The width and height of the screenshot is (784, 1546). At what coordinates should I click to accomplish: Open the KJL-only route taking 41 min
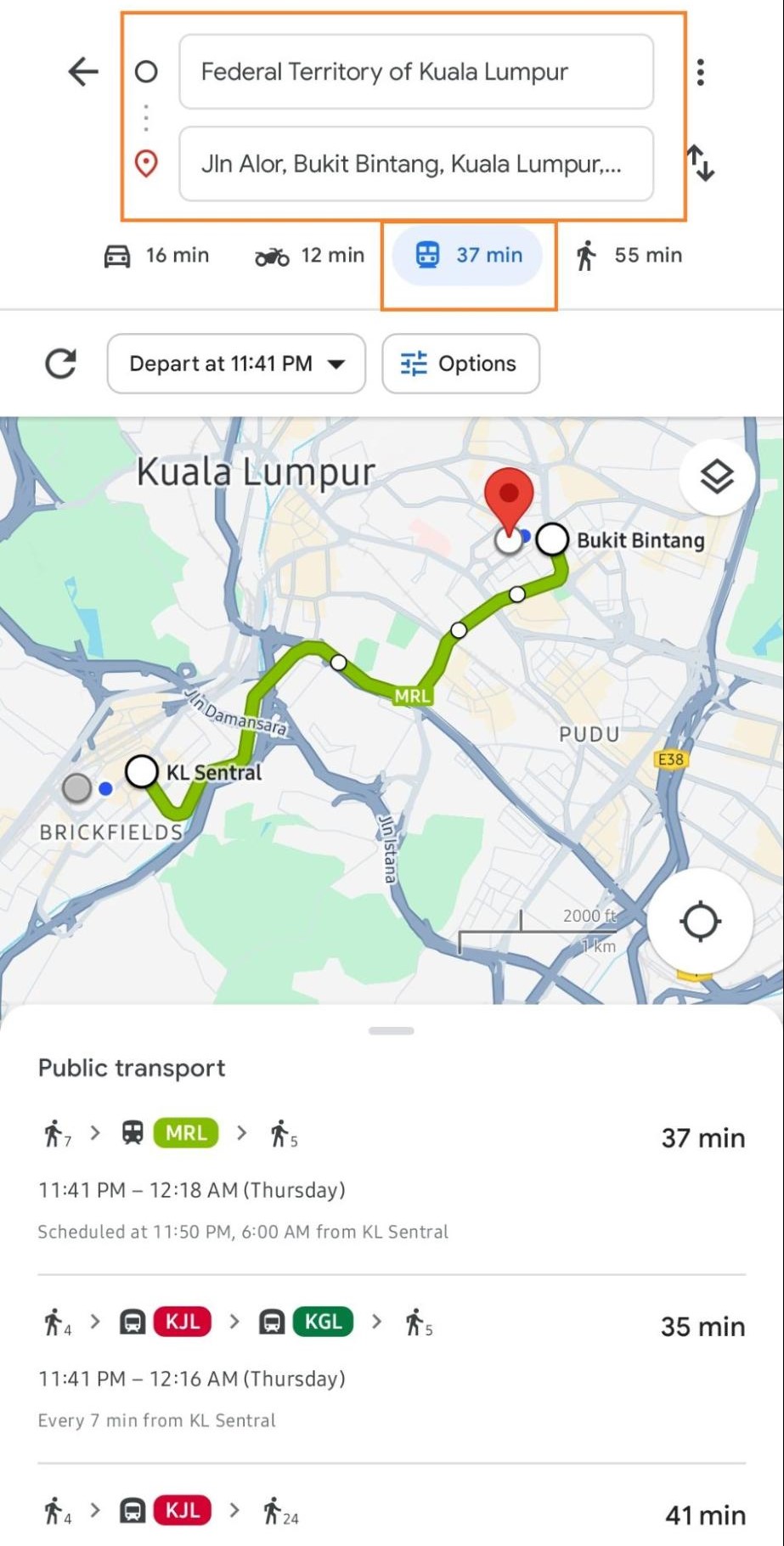click(392, 1509)
